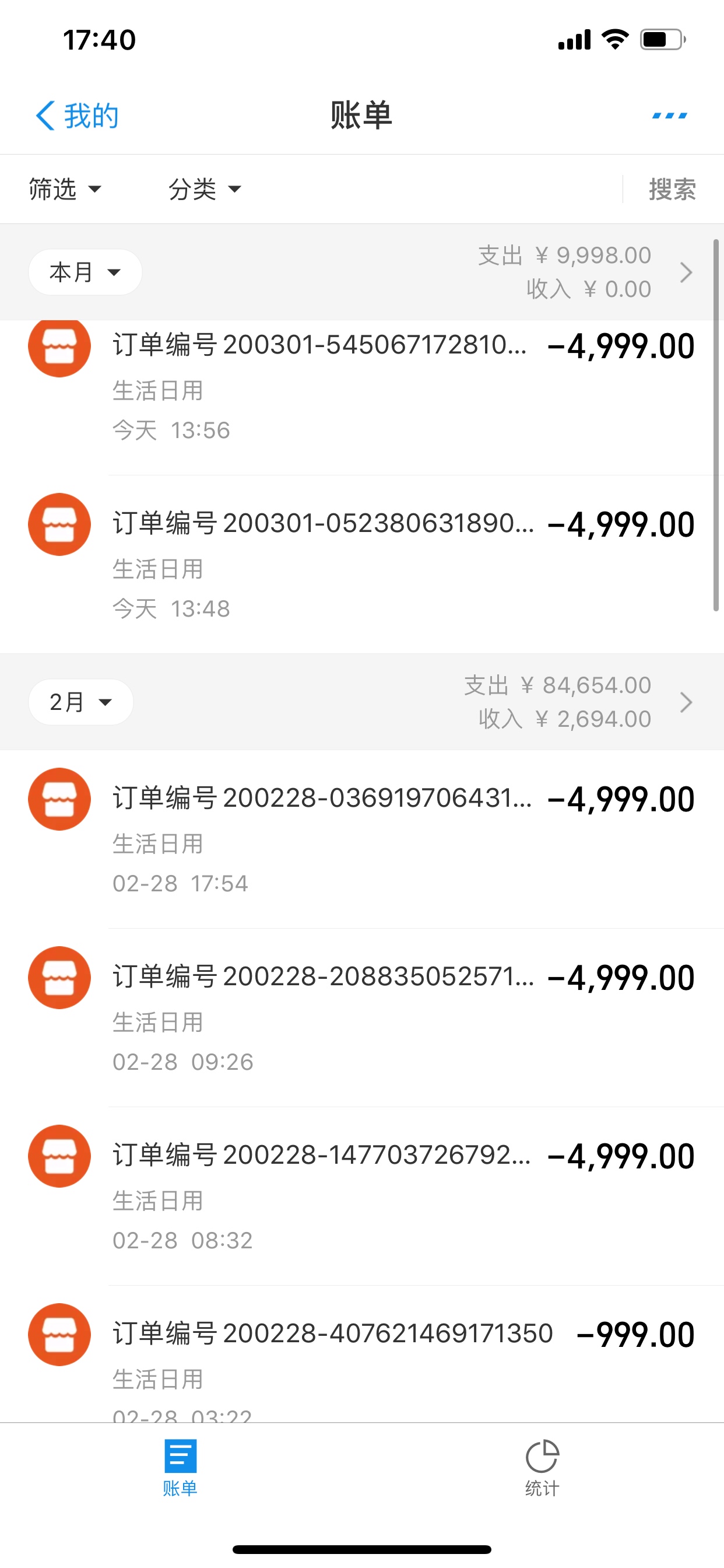View February's 支出 84,654.00 summary
This screenshot has height=1568, width=724.
pos(578,702)
